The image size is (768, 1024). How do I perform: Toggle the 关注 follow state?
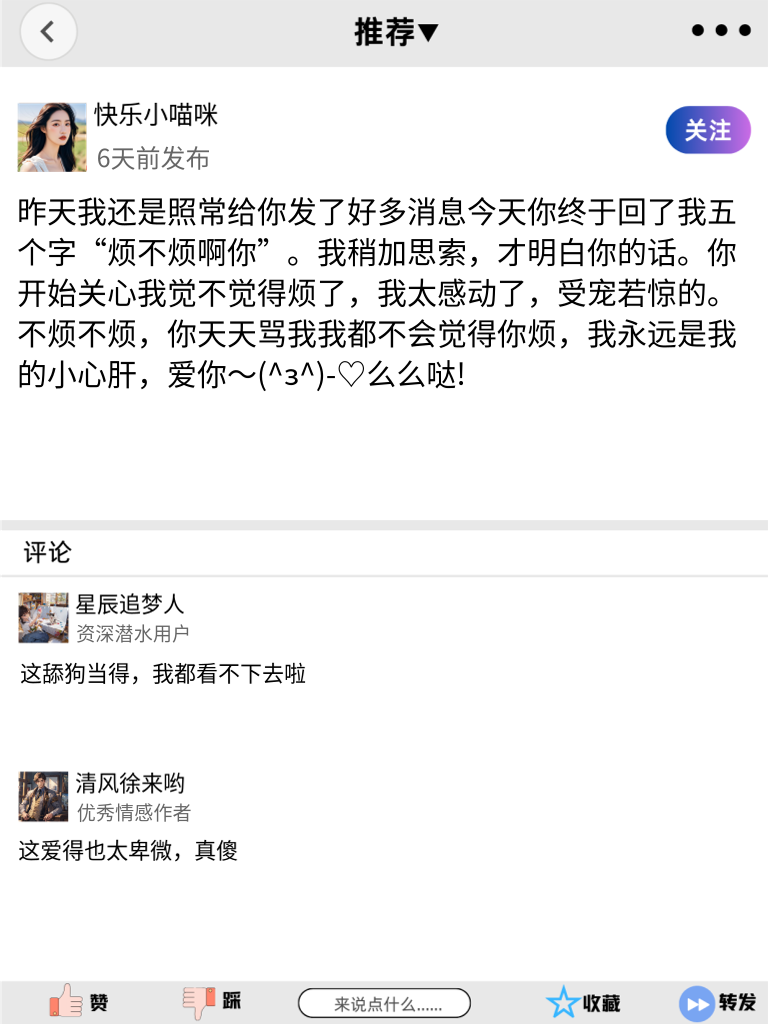click(707, 130)
